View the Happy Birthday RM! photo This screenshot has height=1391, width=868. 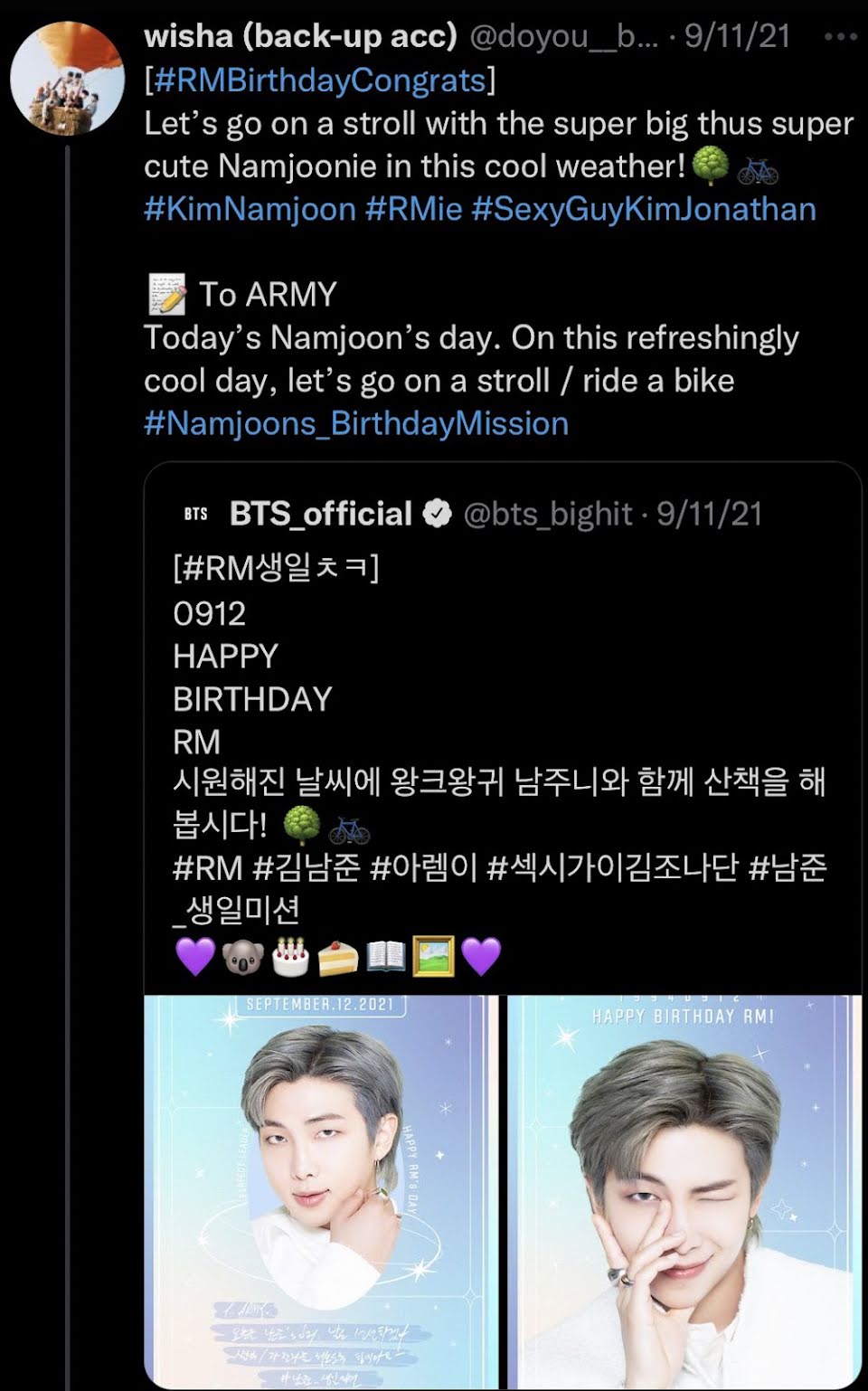684,1192
